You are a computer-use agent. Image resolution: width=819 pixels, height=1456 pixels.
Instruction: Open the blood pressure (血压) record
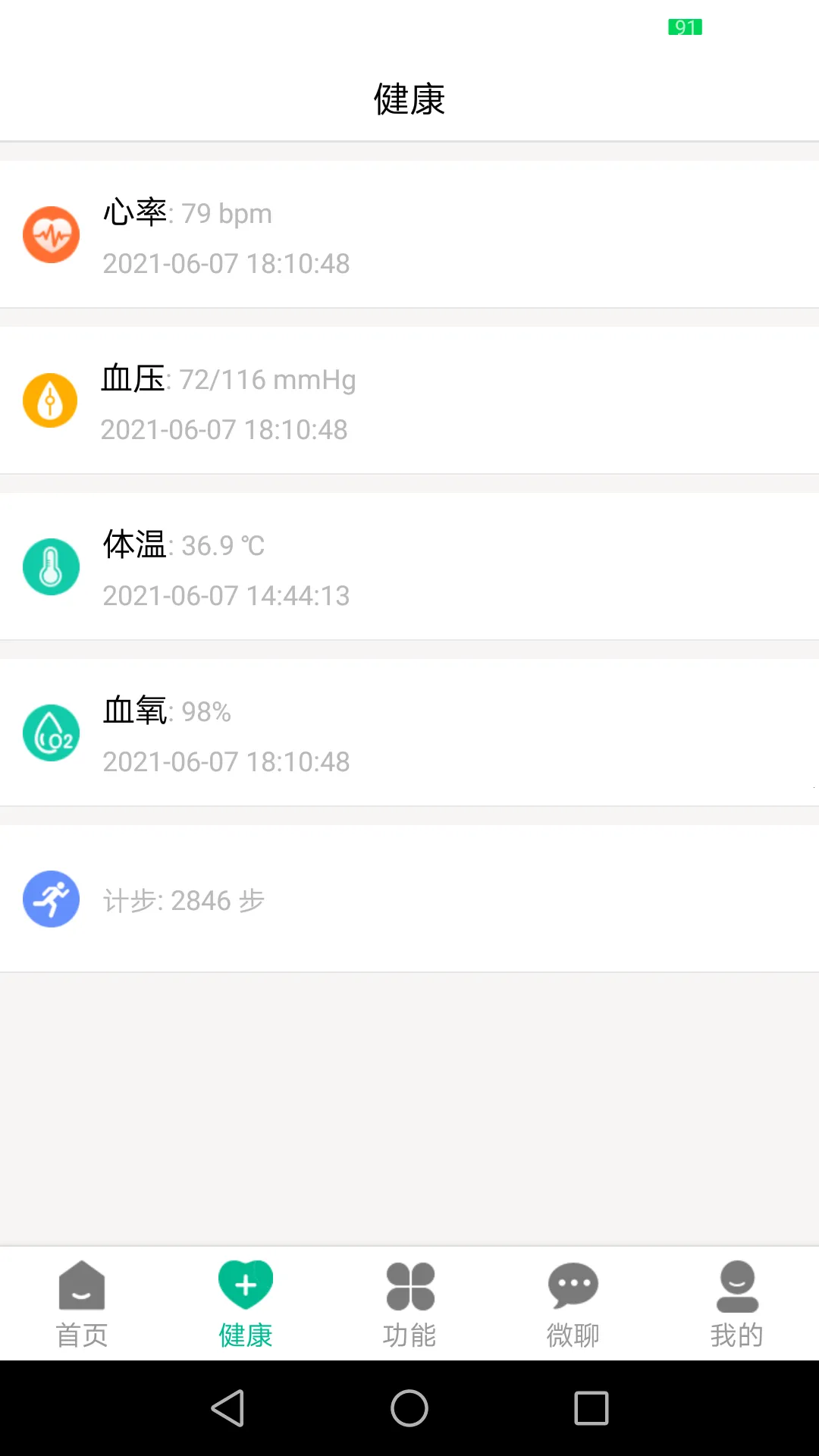coord(409,400)
